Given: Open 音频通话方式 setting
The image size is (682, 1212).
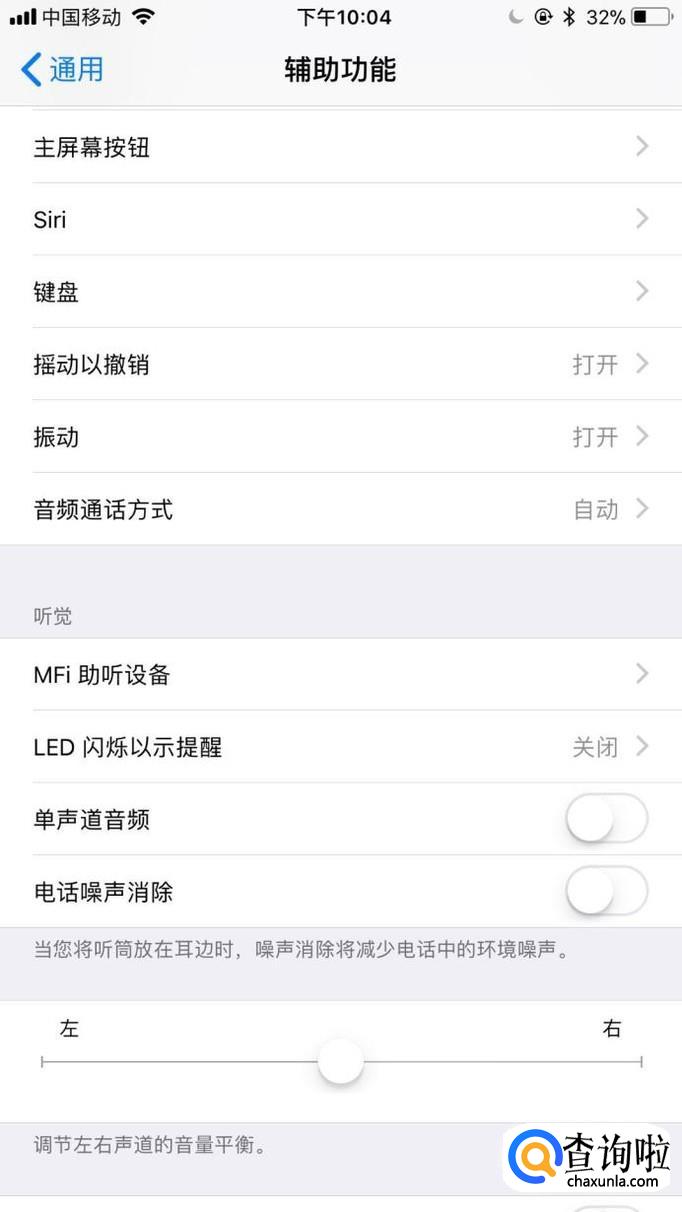Looking at the screenshot, I should click(341, 509).
